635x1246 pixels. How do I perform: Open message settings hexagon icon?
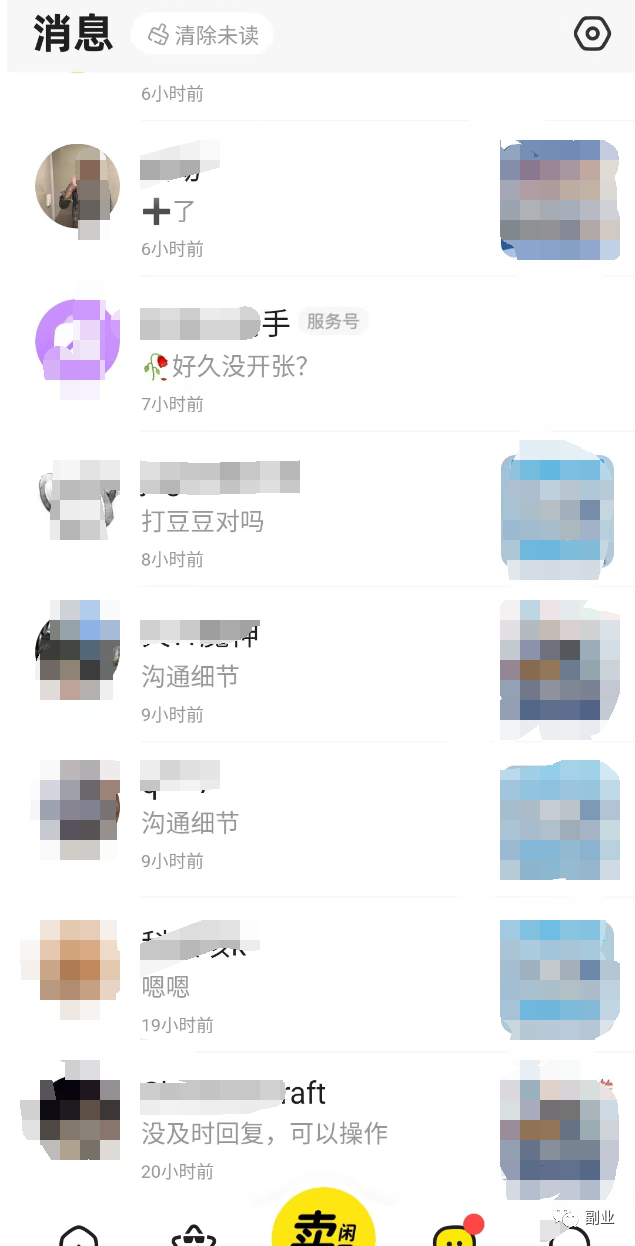pyautogui.click(x=591, y=34)
